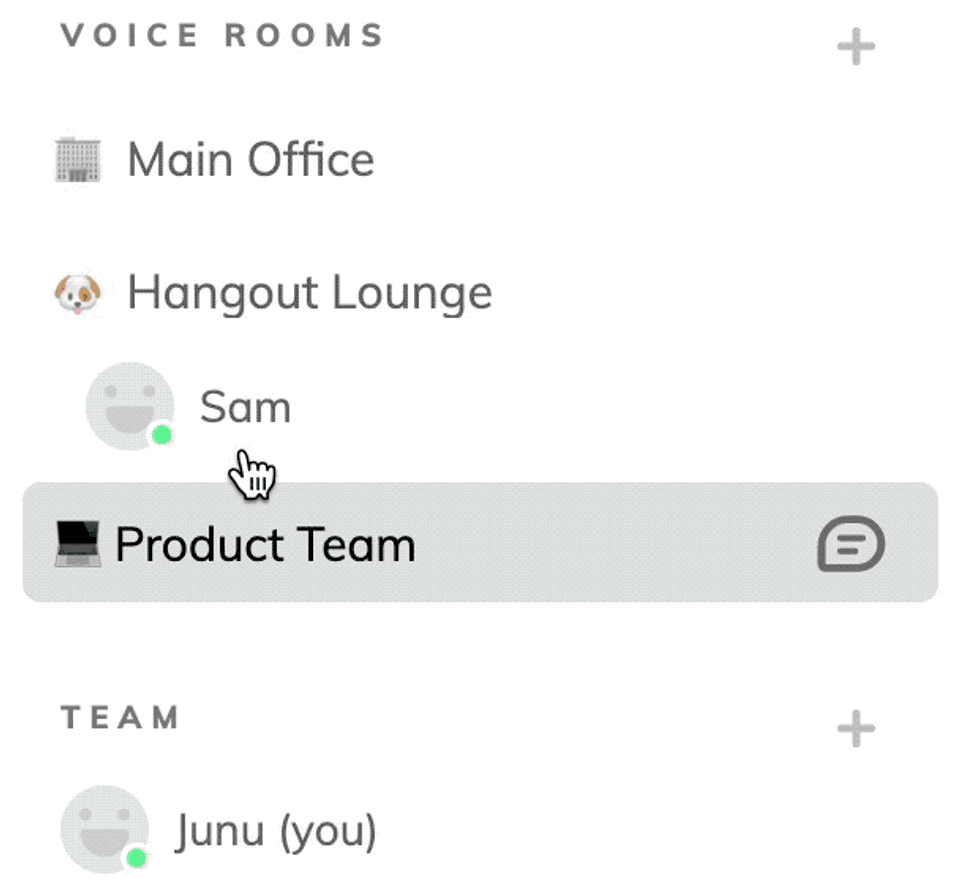960x889 pixels.
Task: Open the Product Team chat icon
Action: pyautogui.click(x=851, y=545)
